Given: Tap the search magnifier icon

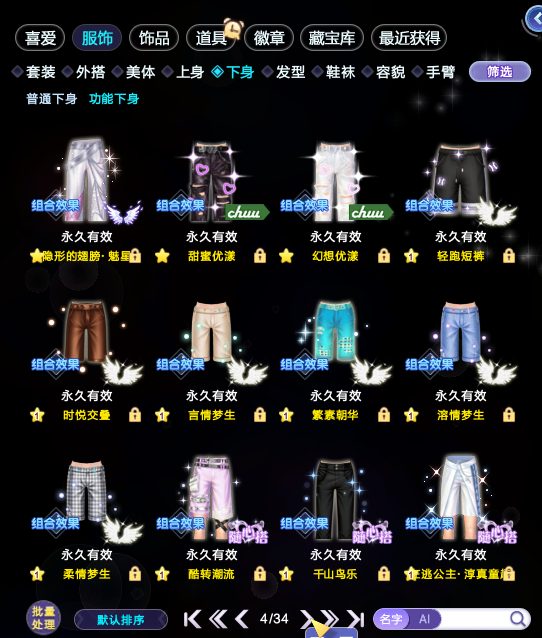Looking at the screenshot, I should click(x=518, y=619).
